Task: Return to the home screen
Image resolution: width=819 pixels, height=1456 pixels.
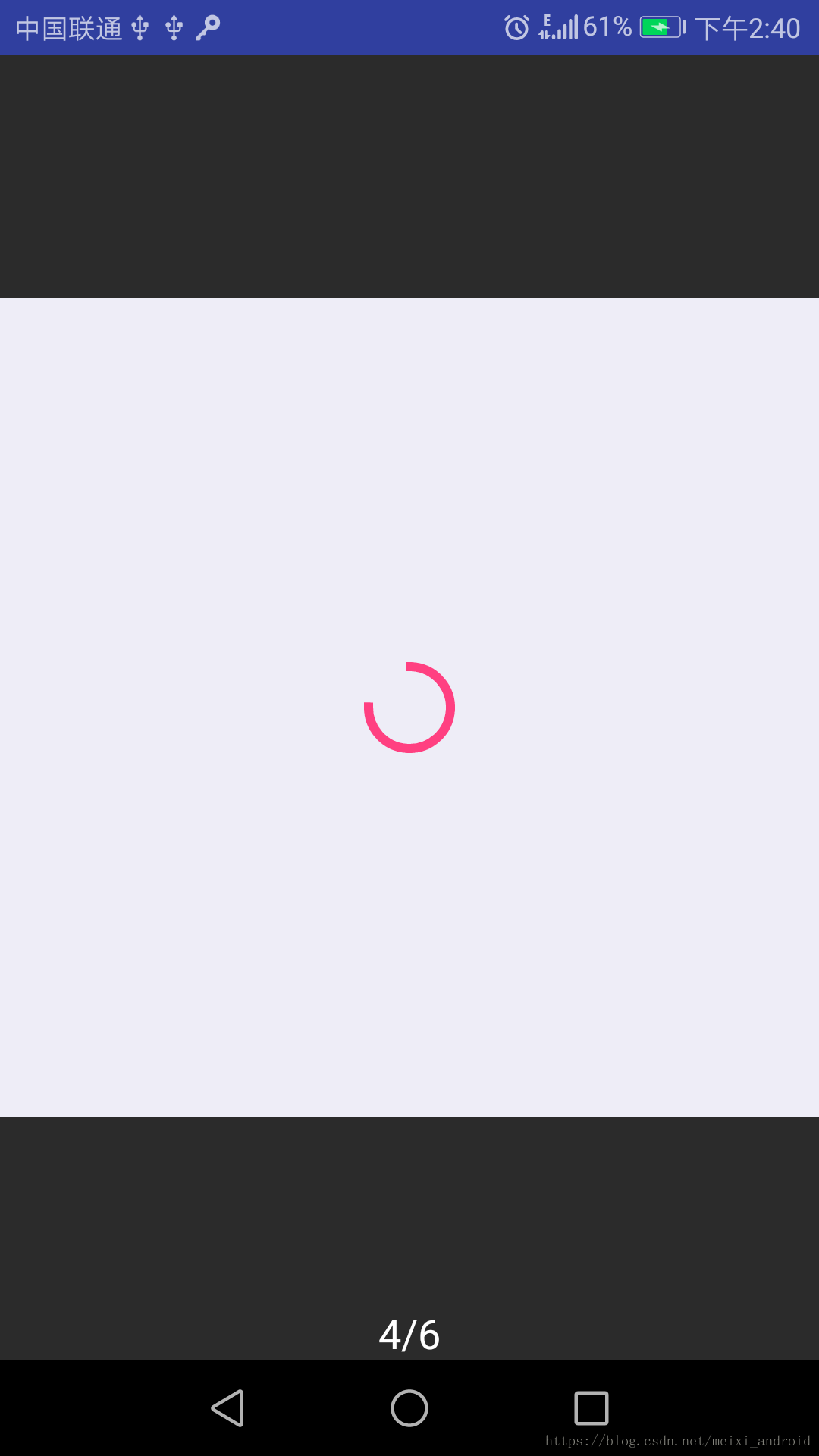Action: [x=409, y=1408]
